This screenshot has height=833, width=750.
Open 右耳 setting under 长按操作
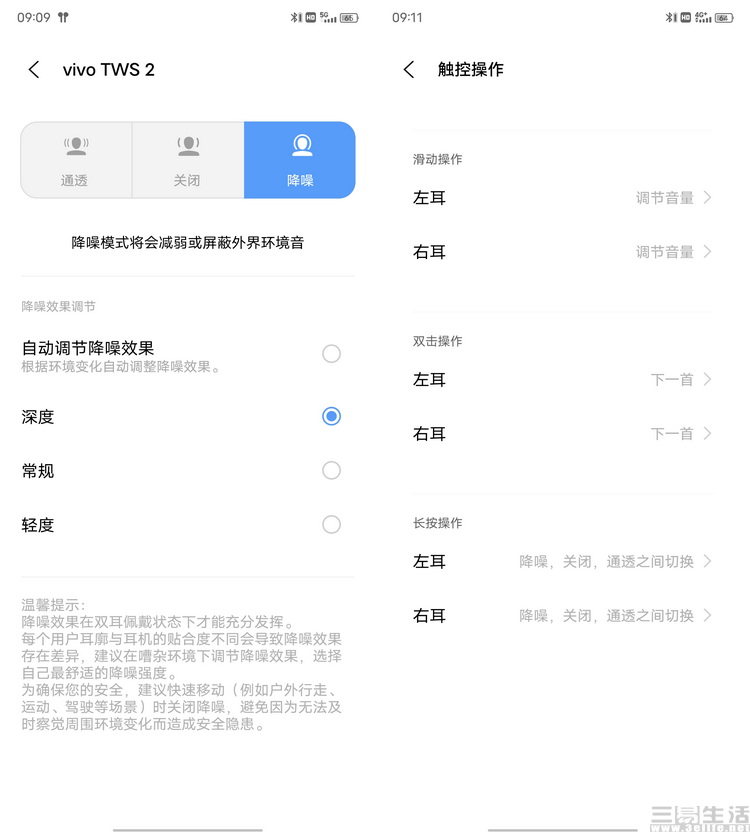[x=562, y=616]
